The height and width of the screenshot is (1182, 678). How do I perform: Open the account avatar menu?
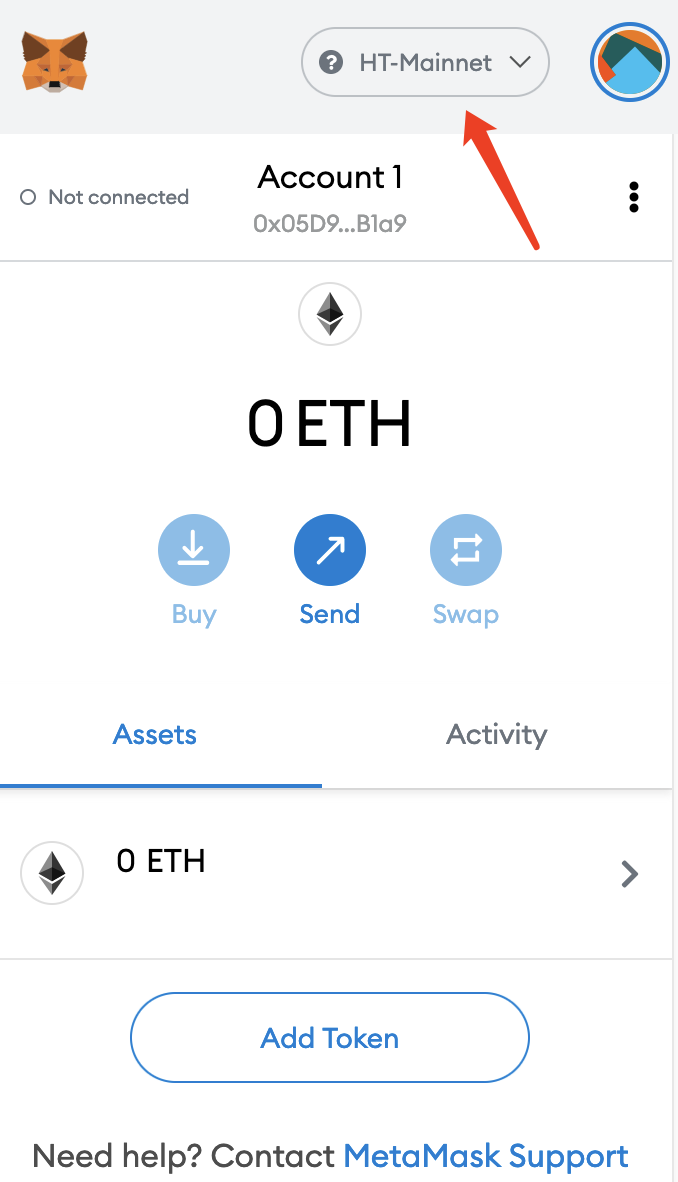(630, 62)
